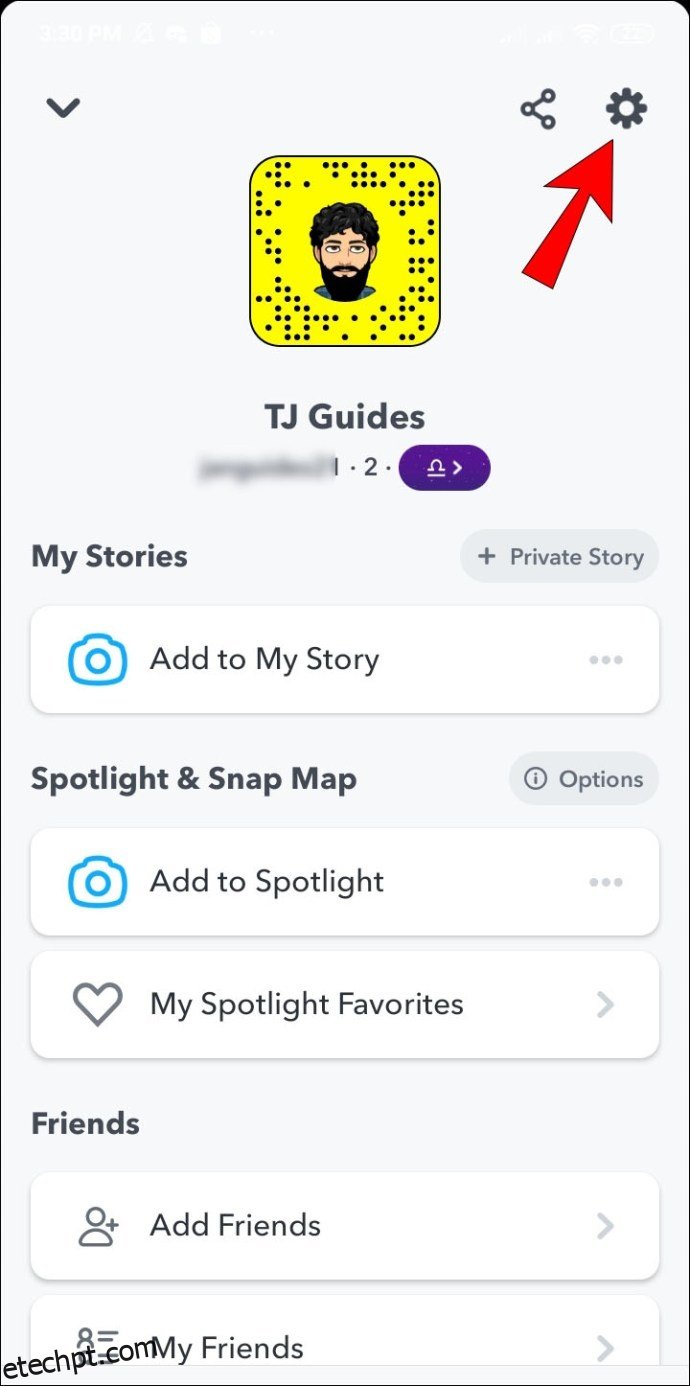
Task: Collapse profile with the down chevron
Action: coord(63,108)
